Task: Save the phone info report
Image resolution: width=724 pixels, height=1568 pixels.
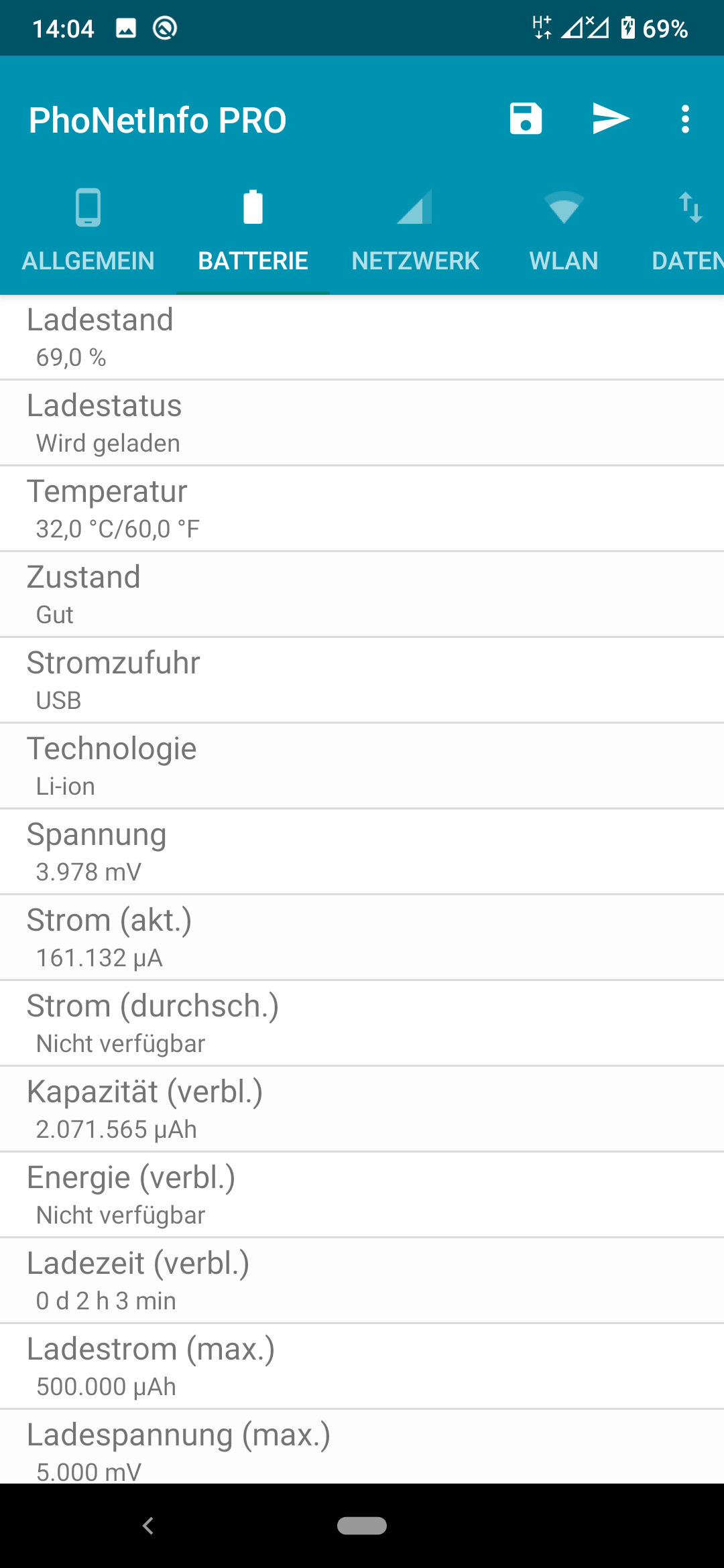Action: coord(526,119)
